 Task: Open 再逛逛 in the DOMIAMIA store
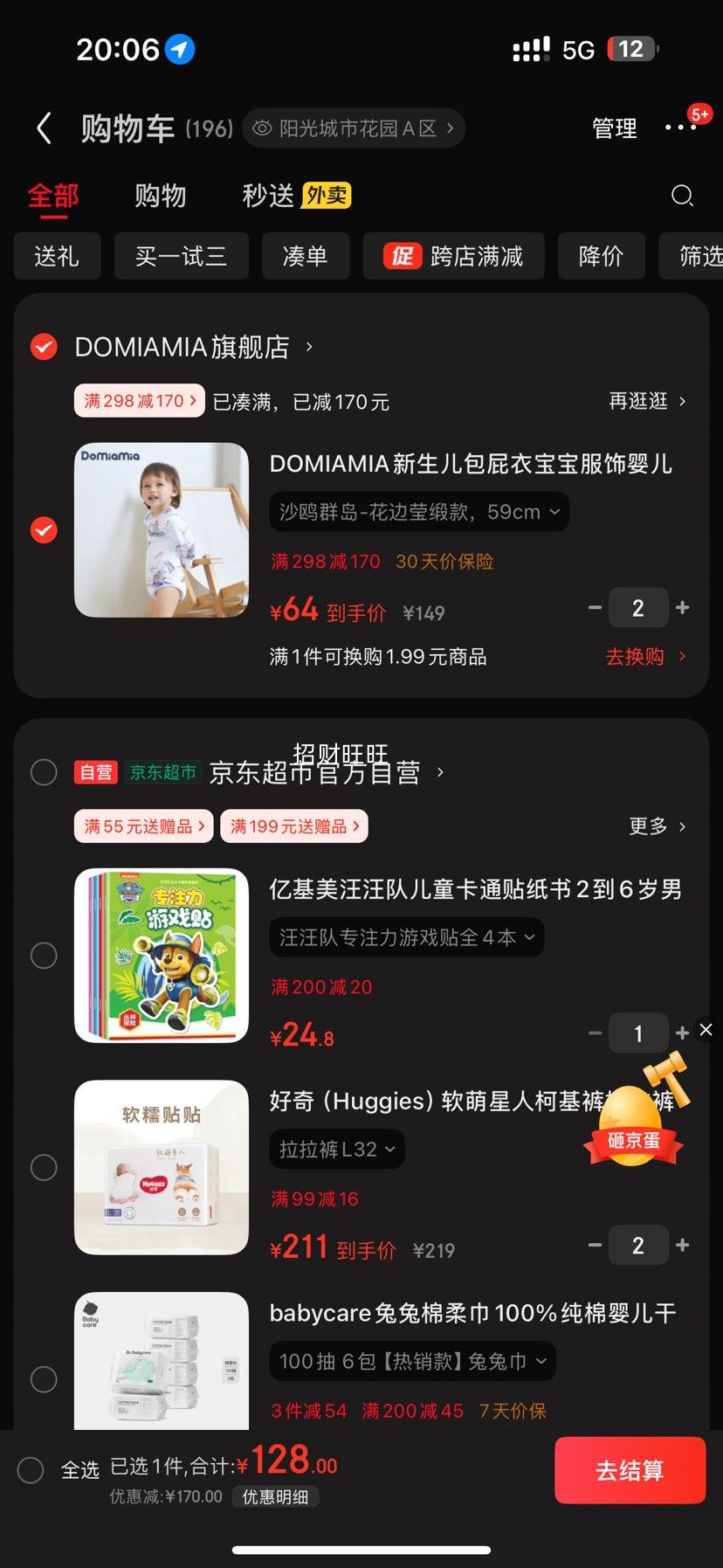click(647, 401)
